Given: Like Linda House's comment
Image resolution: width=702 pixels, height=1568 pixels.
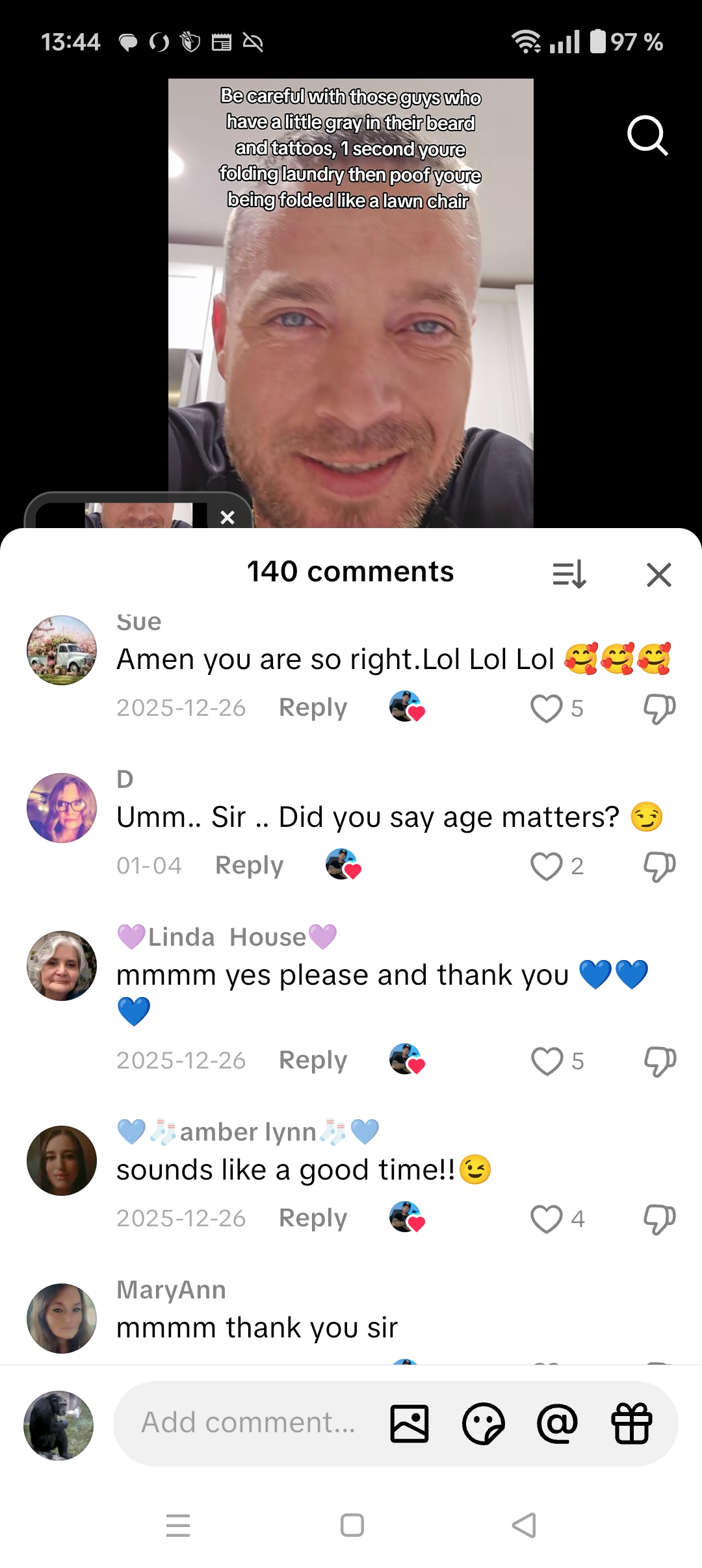Looking at the screenshot, I should coord(548,1060).
